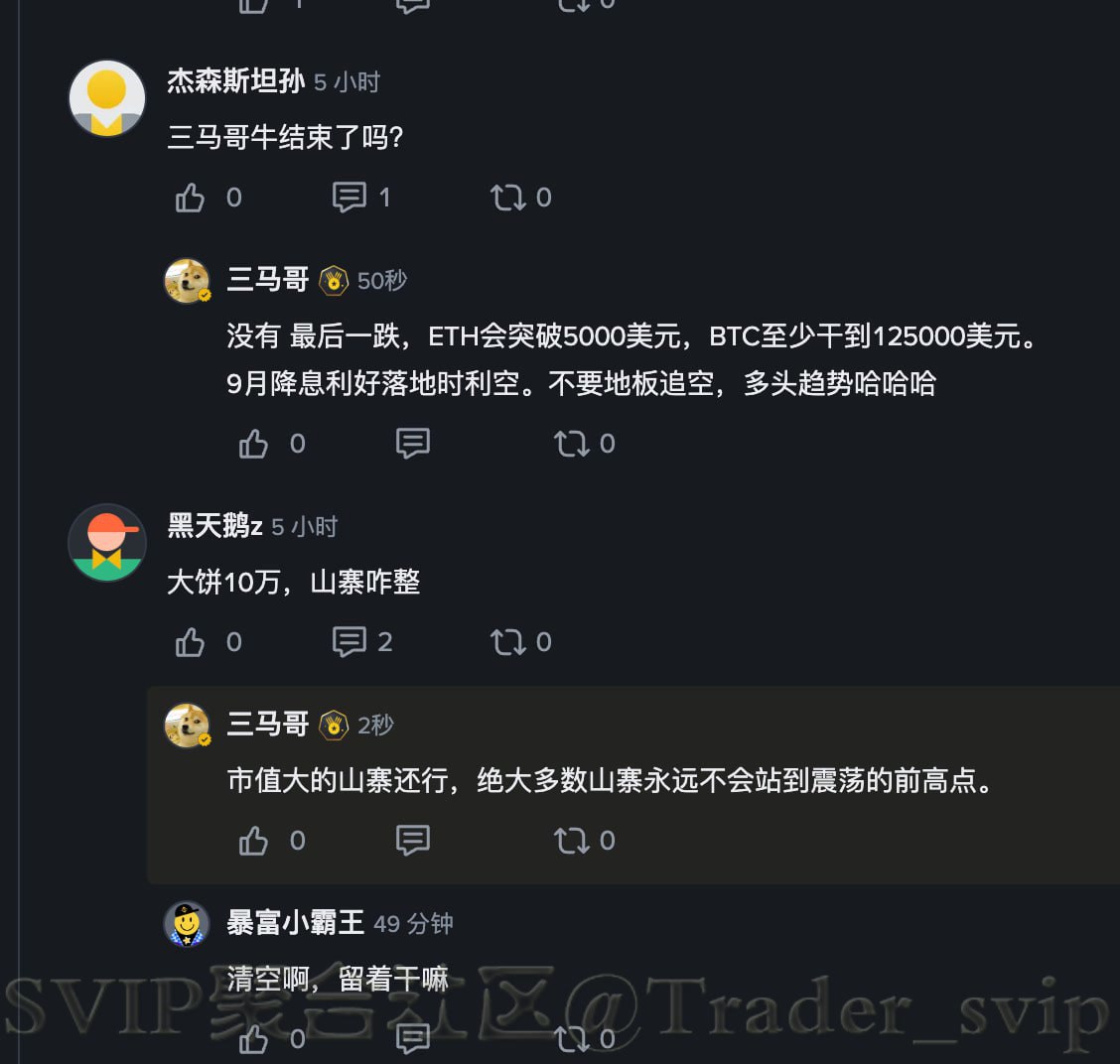Image resolution: width=1120 pixels, height=1064 pixels.
Task: Like 三马哥's reply about ETH突破5000美元
Action: point(254,444)
